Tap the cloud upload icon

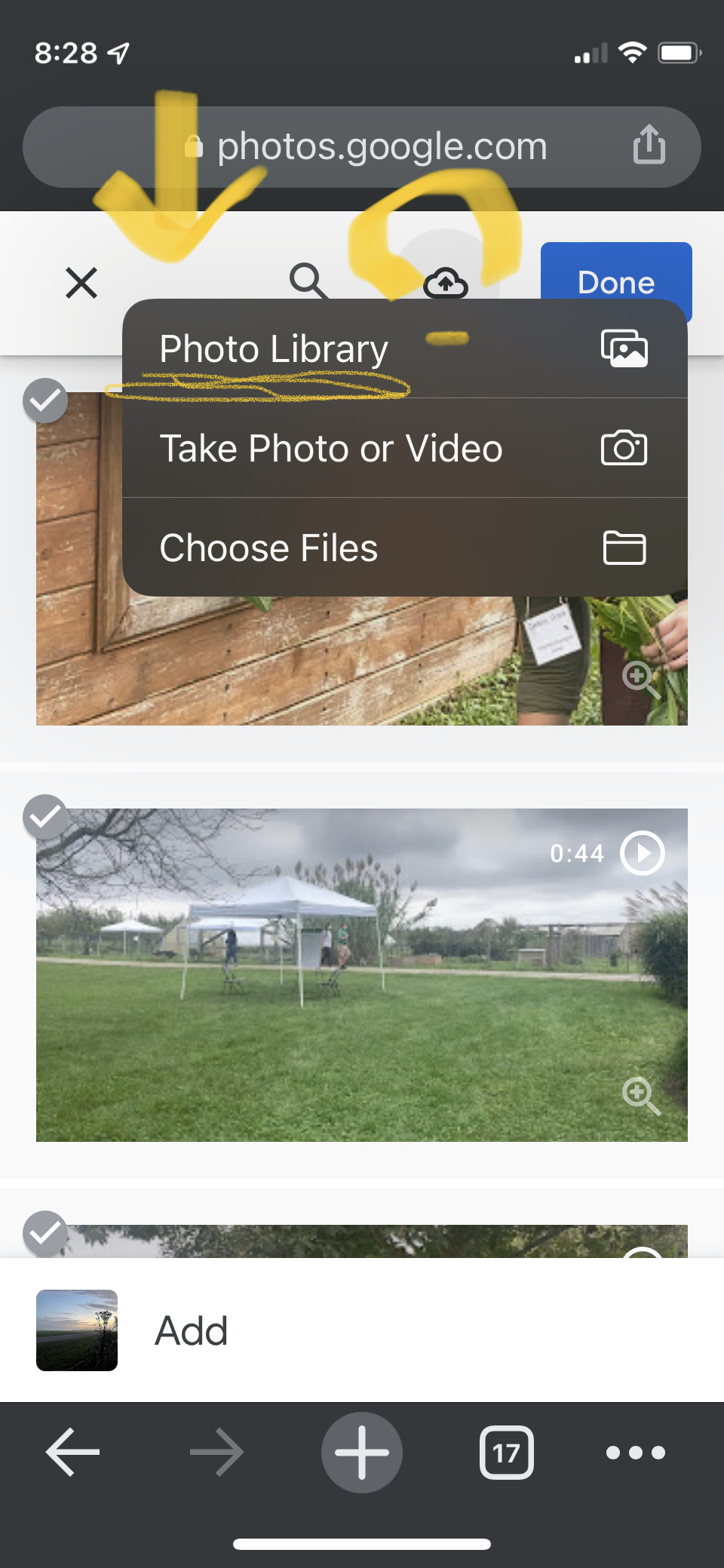click(446, 283)
